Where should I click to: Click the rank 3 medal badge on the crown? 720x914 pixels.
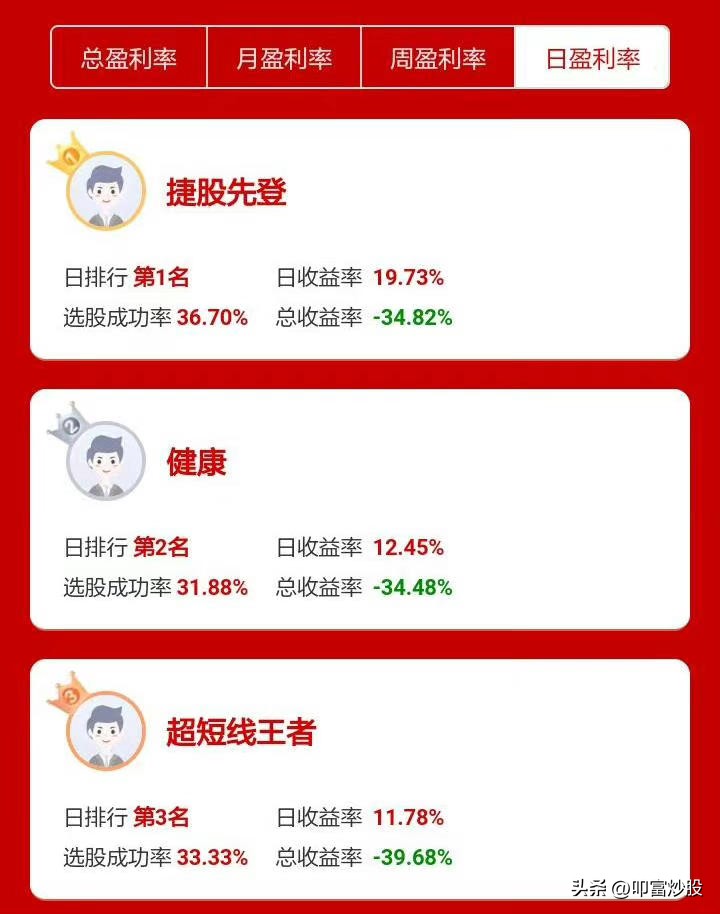pos(68,694)
